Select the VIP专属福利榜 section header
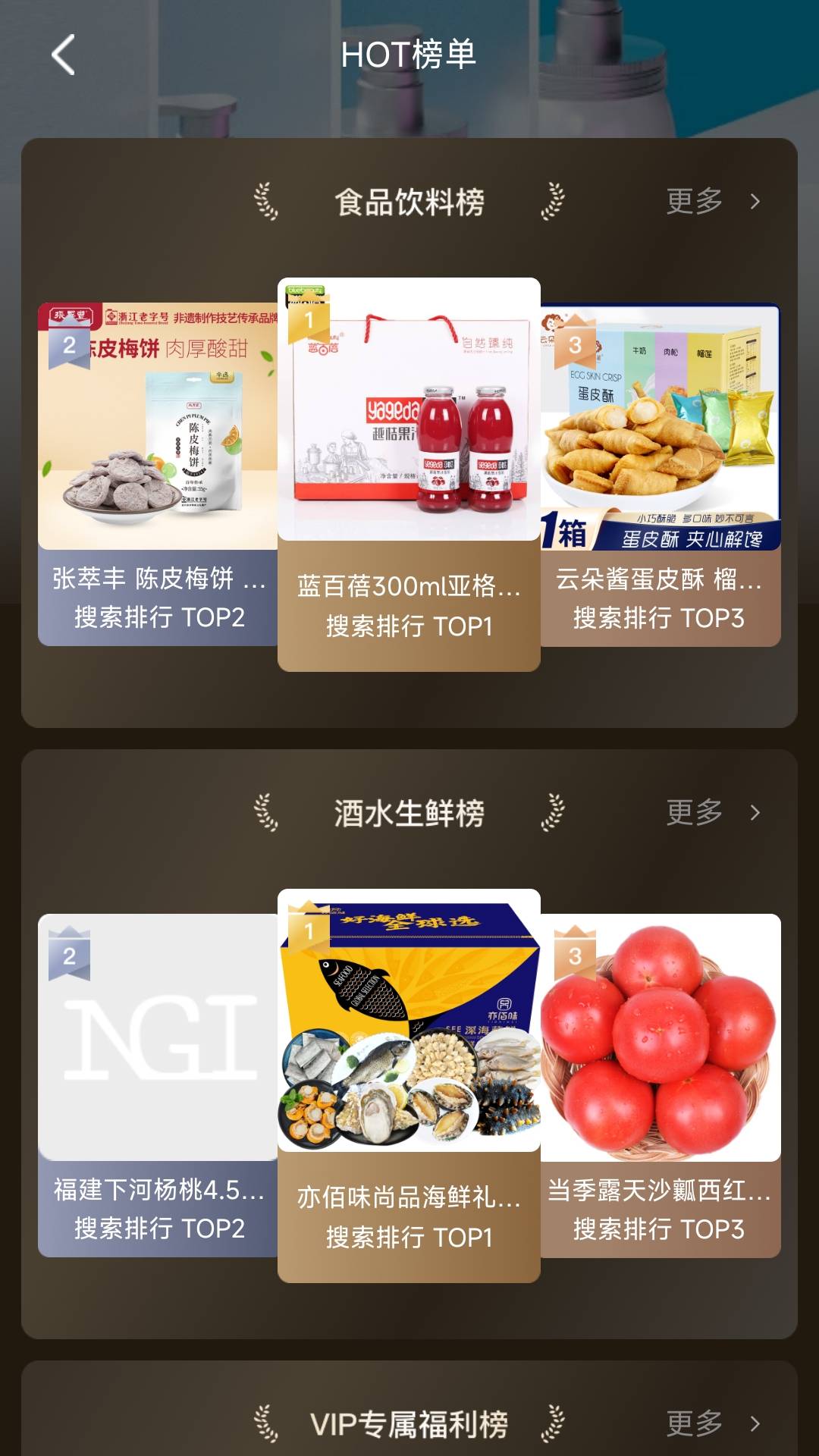 coord(409,1421)
